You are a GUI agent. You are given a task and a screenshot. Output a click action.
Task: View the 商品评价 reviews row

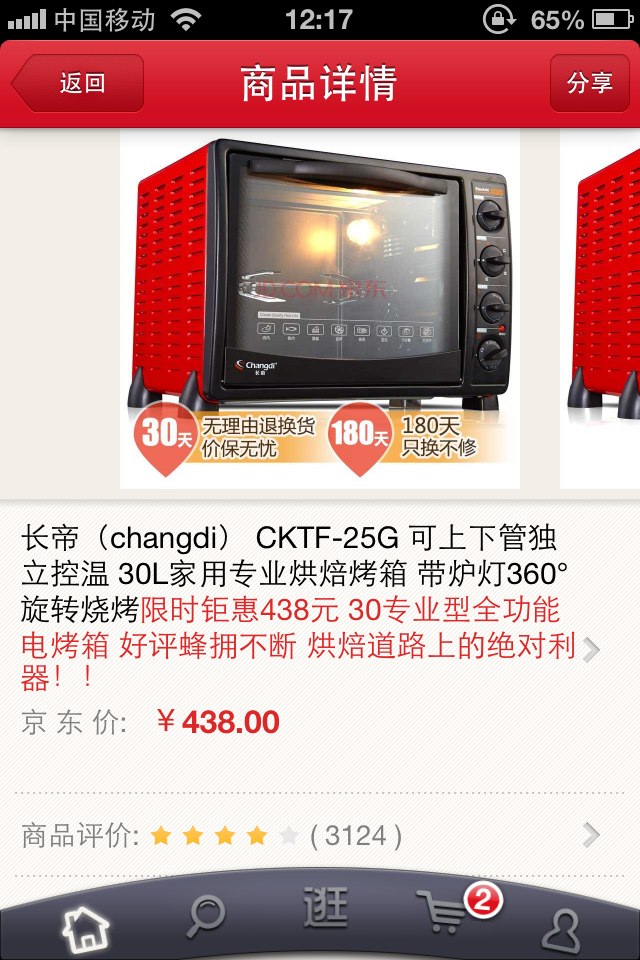(310, 835)
